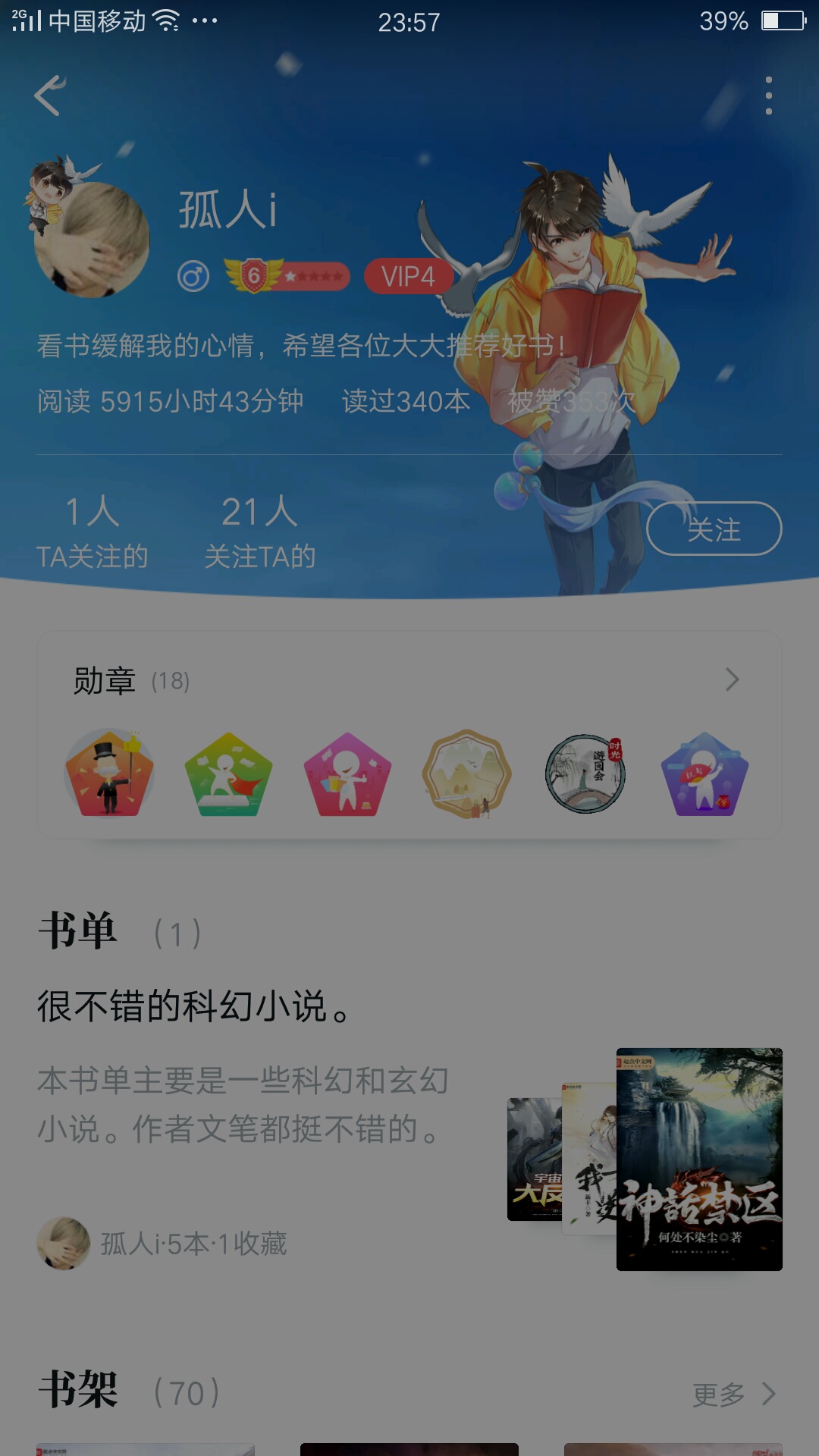Open the 神話禁区 book cover
Viewport: 819px width, 1456px height.
pos(699,1159)
